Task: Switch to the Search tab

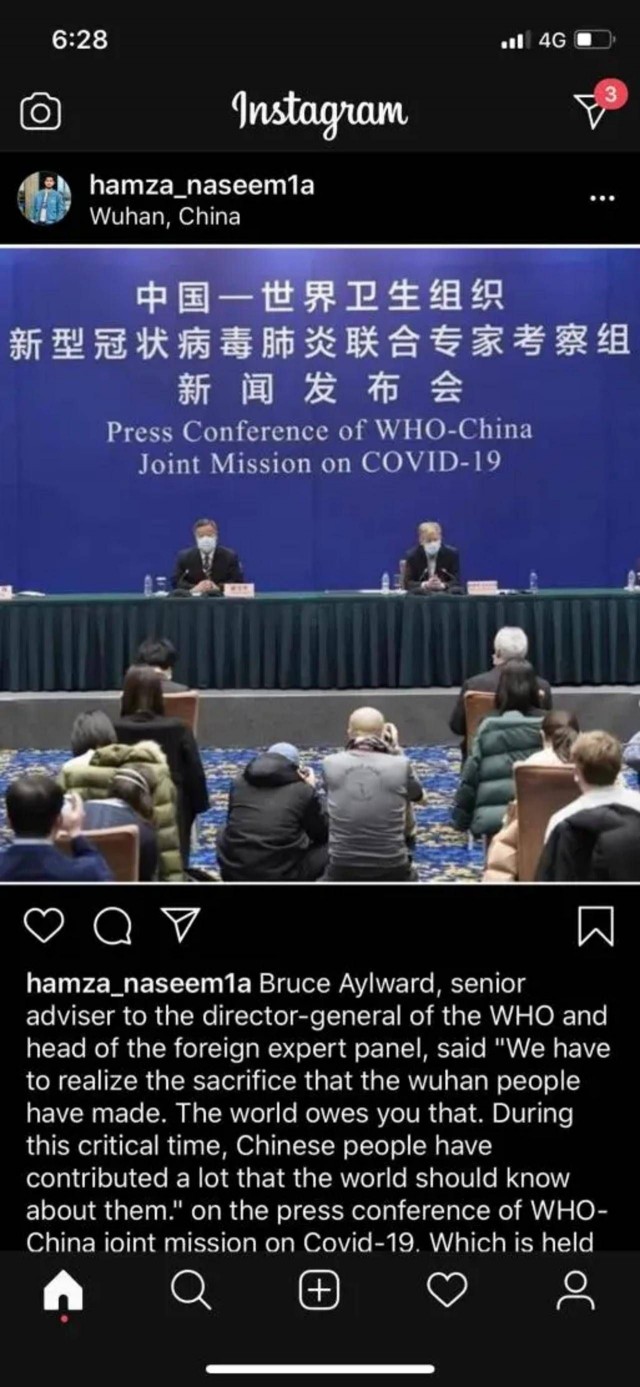Action: [x=191, y=1290]
